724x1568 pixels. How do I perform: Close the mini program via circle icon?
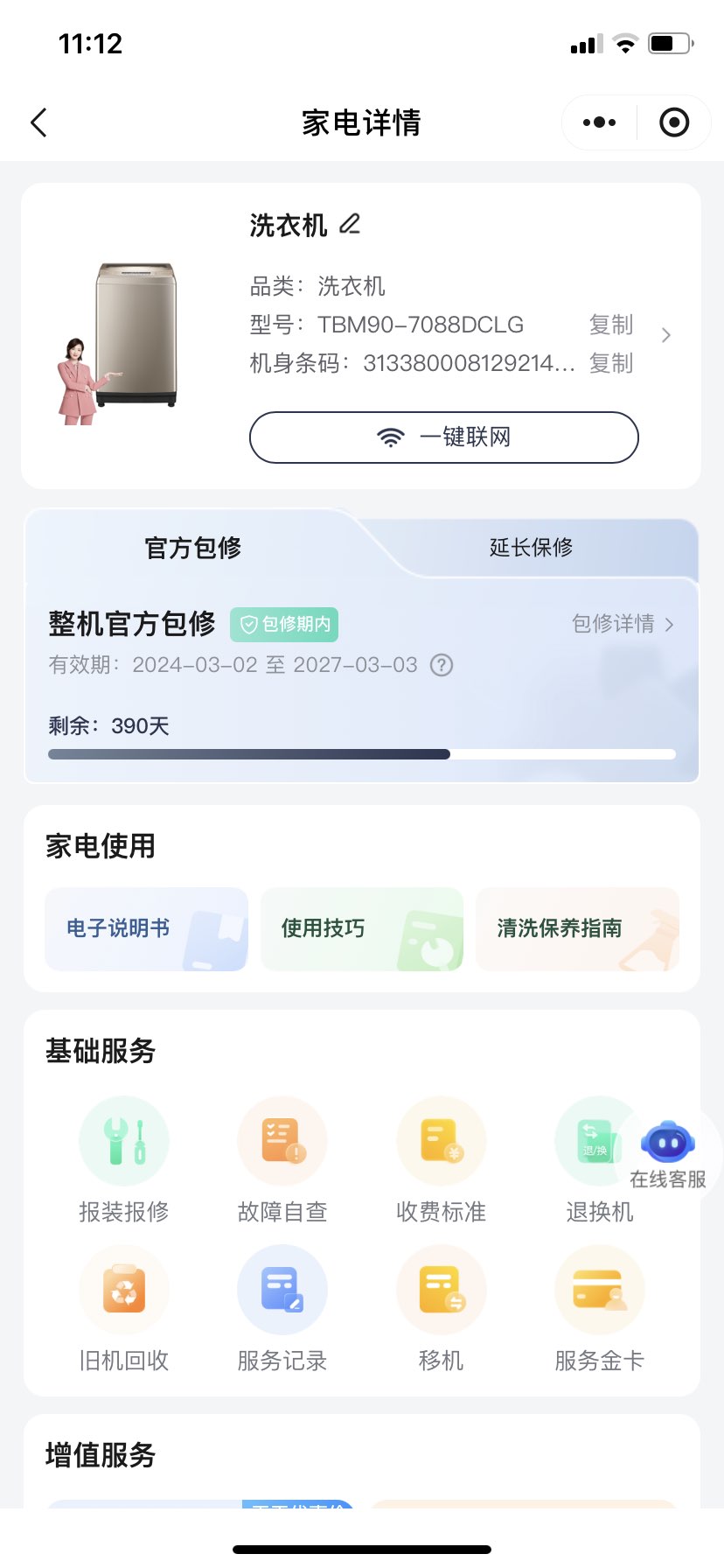[673, 122]
